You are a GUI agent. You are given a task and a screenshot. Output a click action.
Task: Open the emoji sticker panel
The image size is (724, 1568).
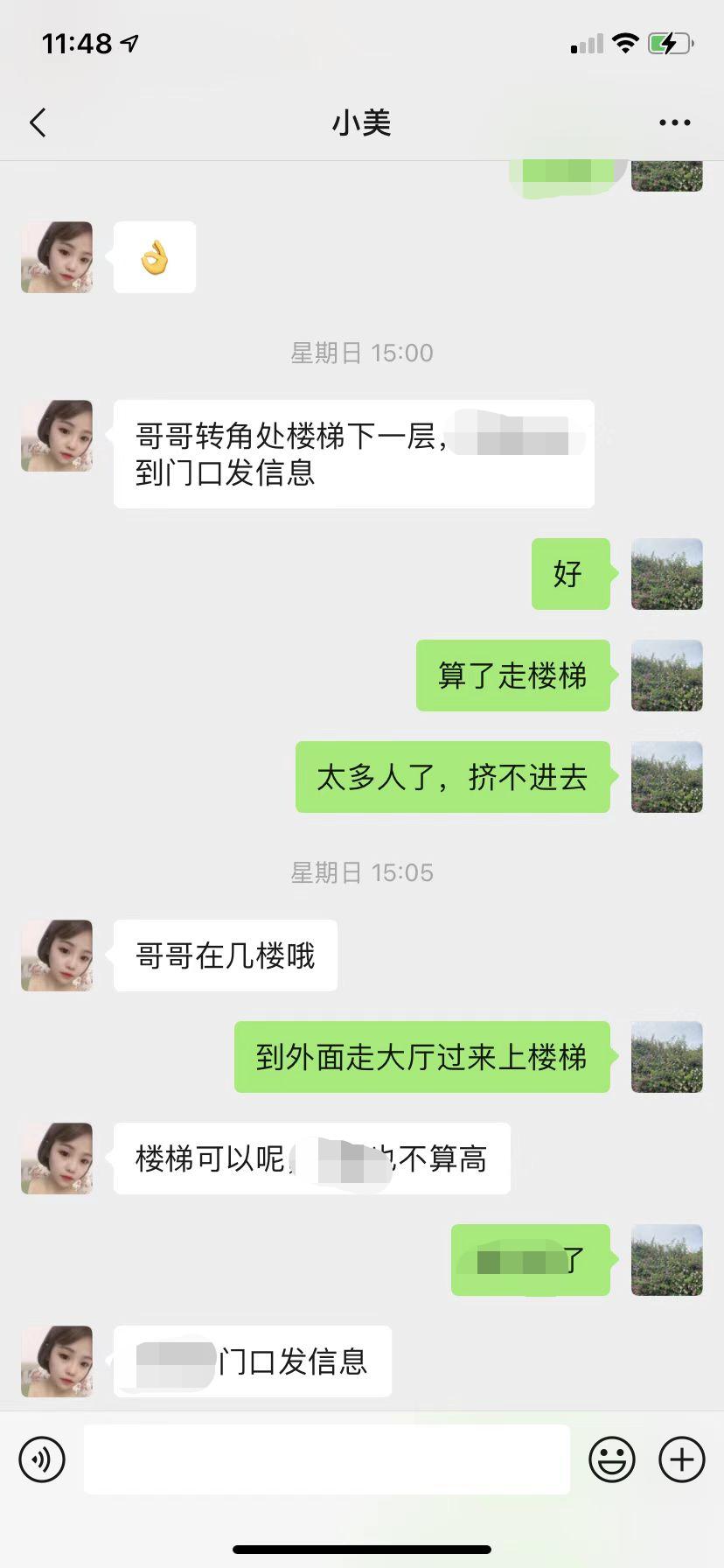point(612,1459)
